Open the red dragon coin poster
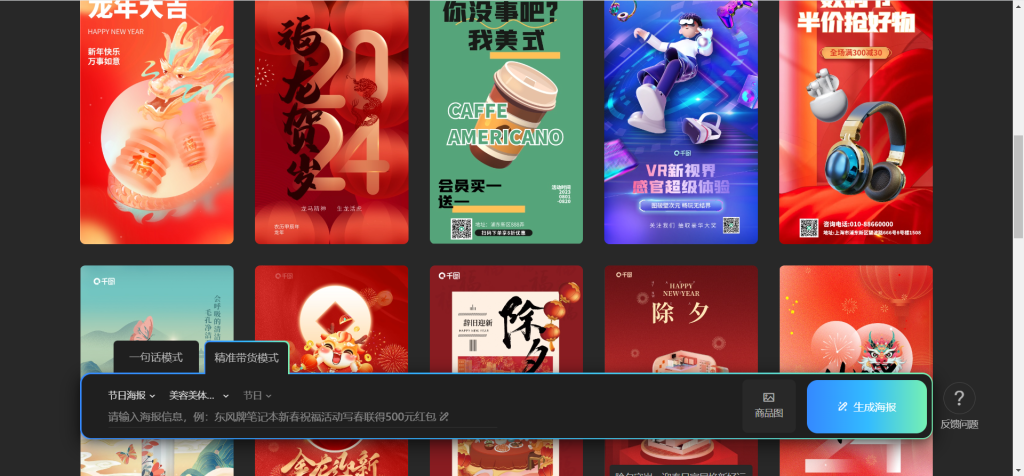The width and height of the screenshot is (1024, 476). click(x=331, y=310)
